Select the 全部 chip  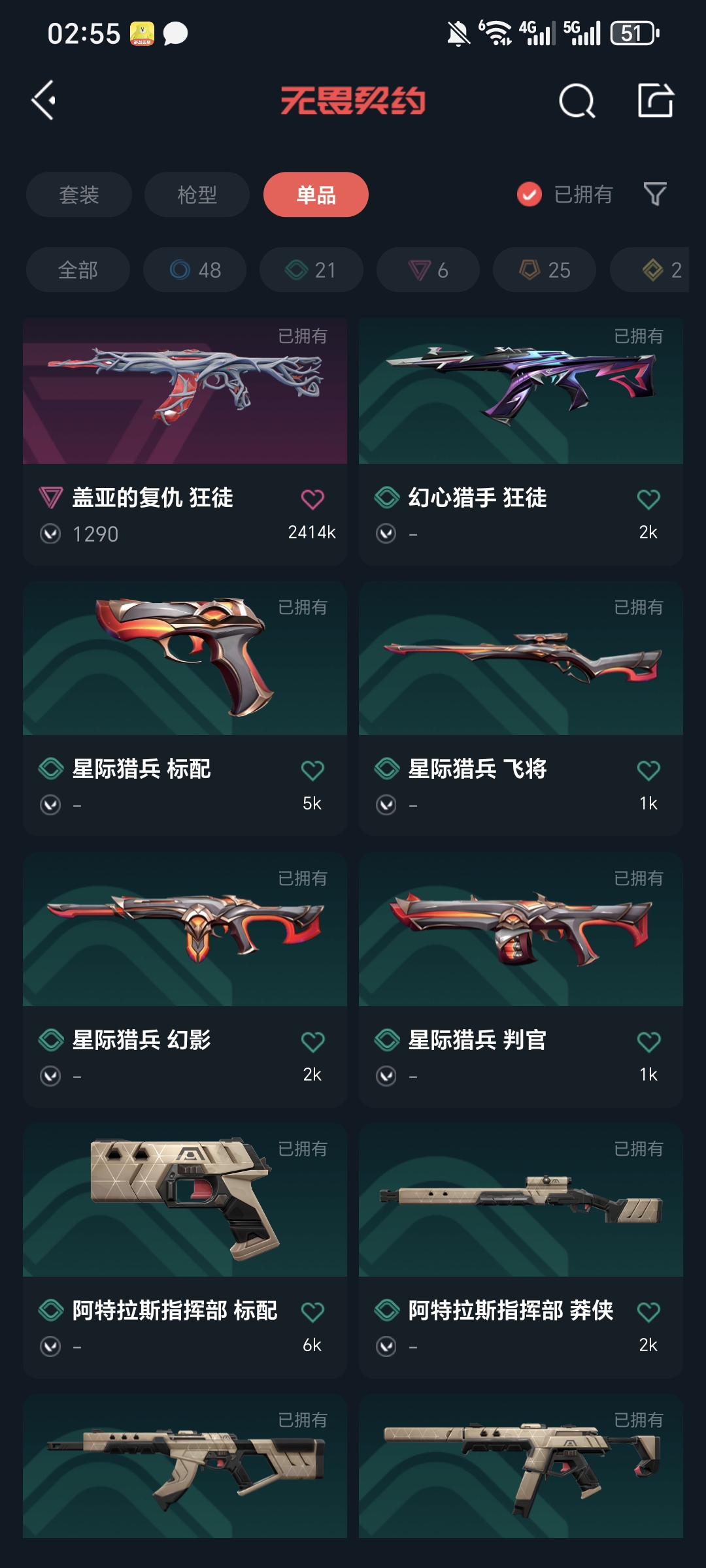pos(78,270)
